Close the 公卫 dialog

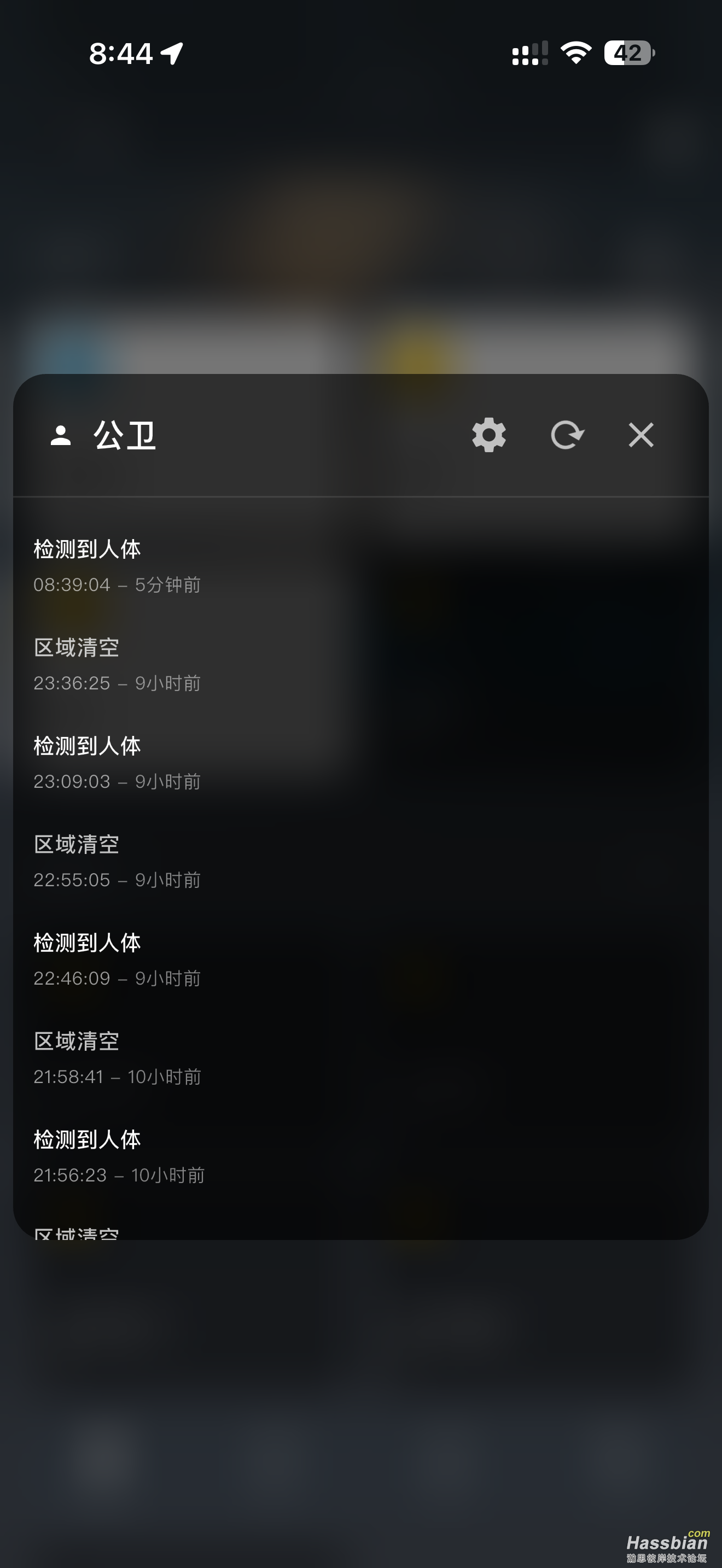click(x=641, y=435)
